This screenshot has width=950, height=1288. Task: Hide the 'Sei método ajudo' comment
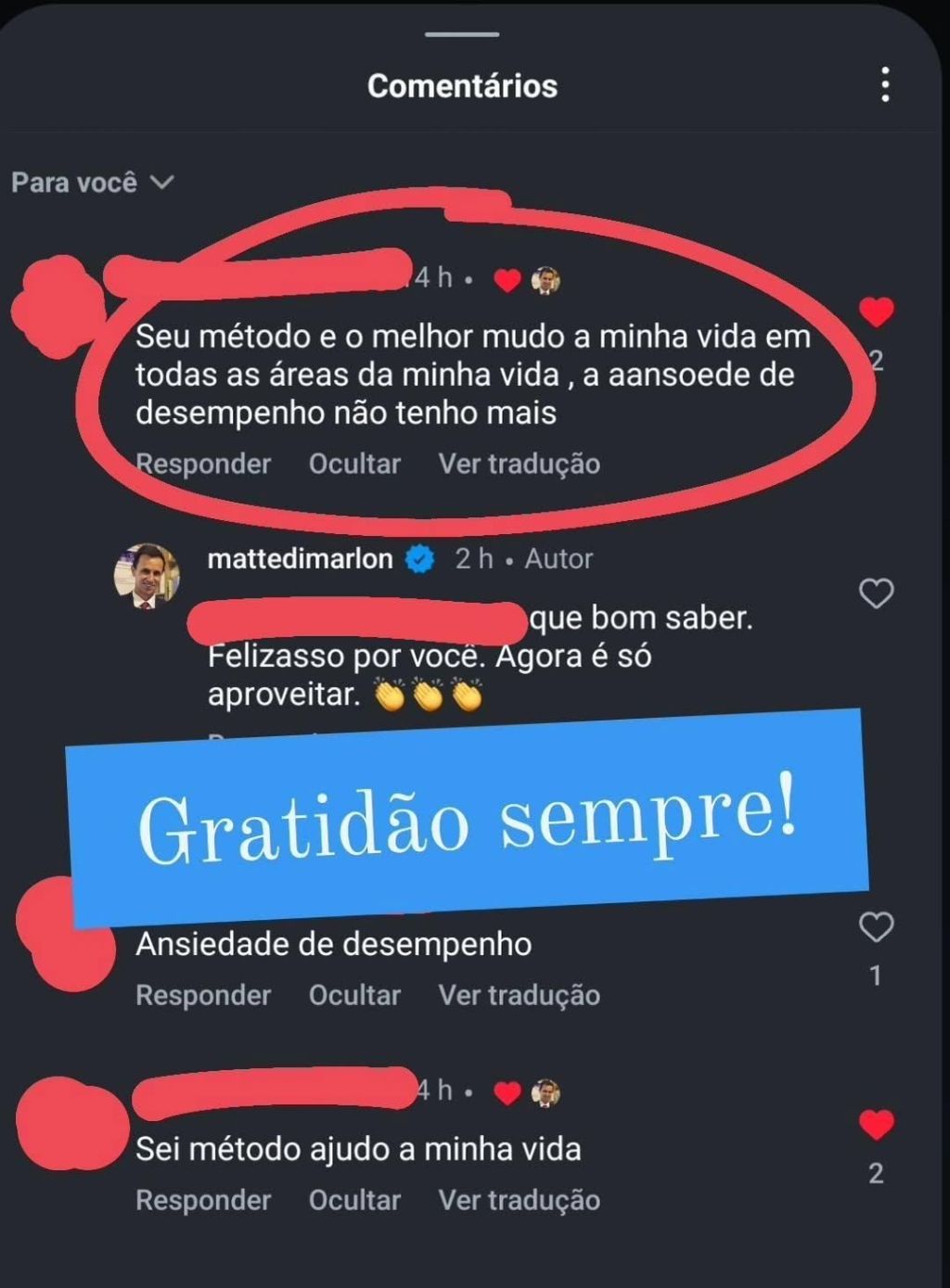tap(354, 1200)
